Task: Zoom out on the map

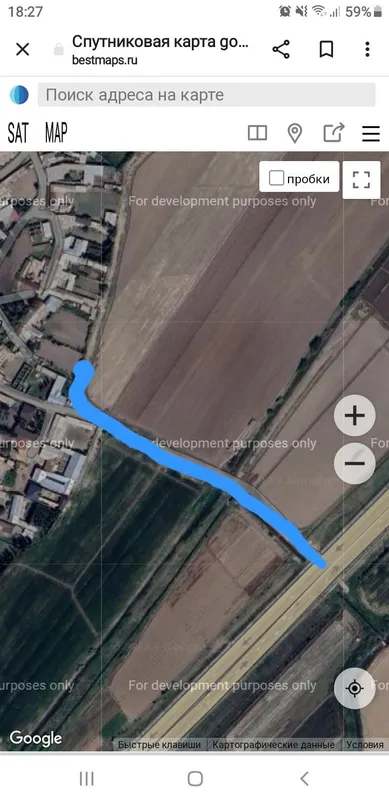Action: [x=355, y=463]
